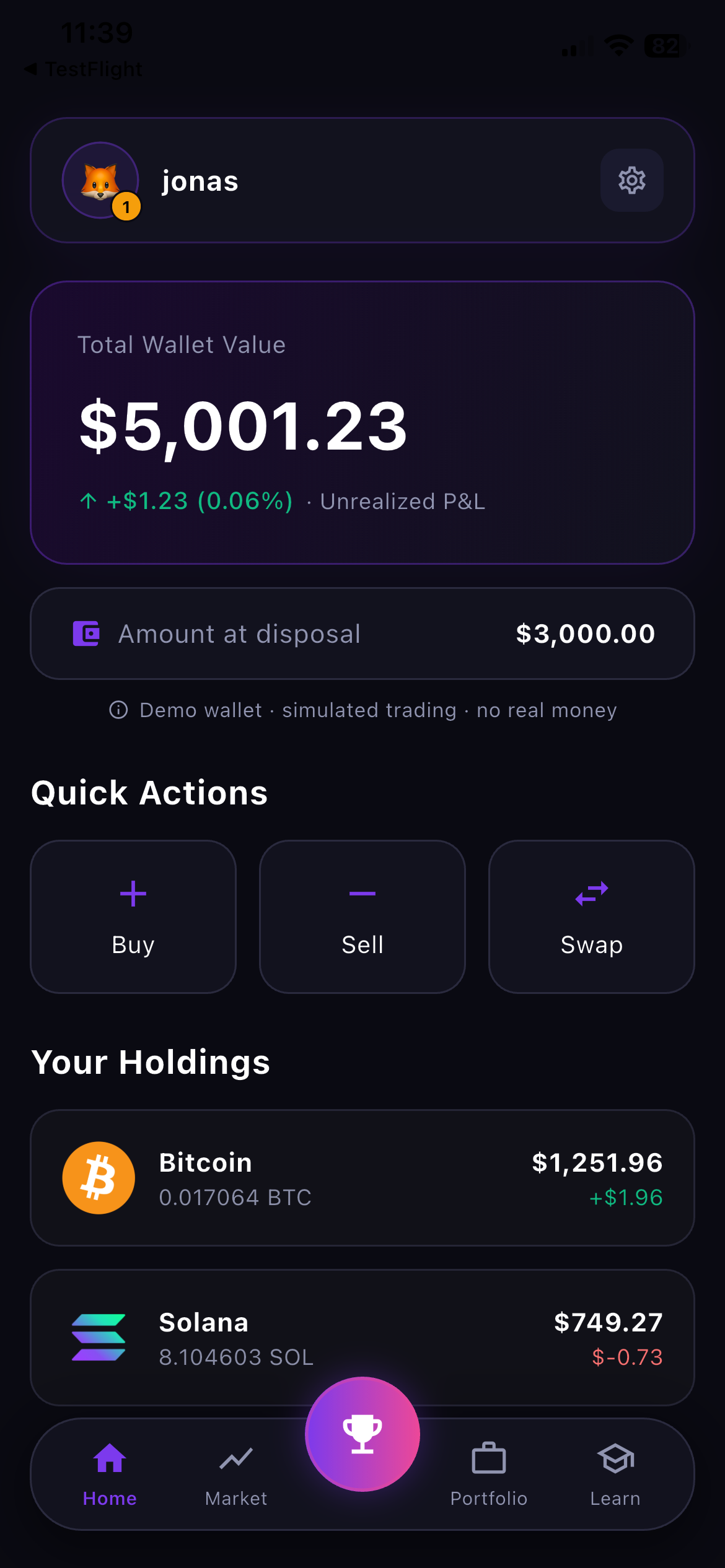The width and height of the screenshot is (725, 1568).
Task: Navigate to the Learn tab
Action: click(x=615, y=1474)
